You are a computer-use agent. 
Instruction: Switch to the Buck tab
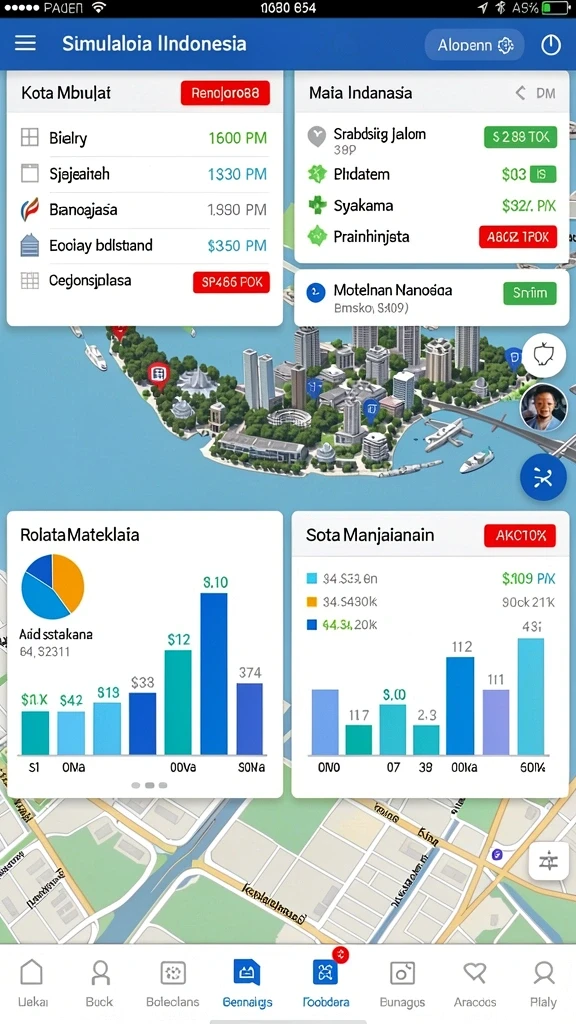pos(99,983)
